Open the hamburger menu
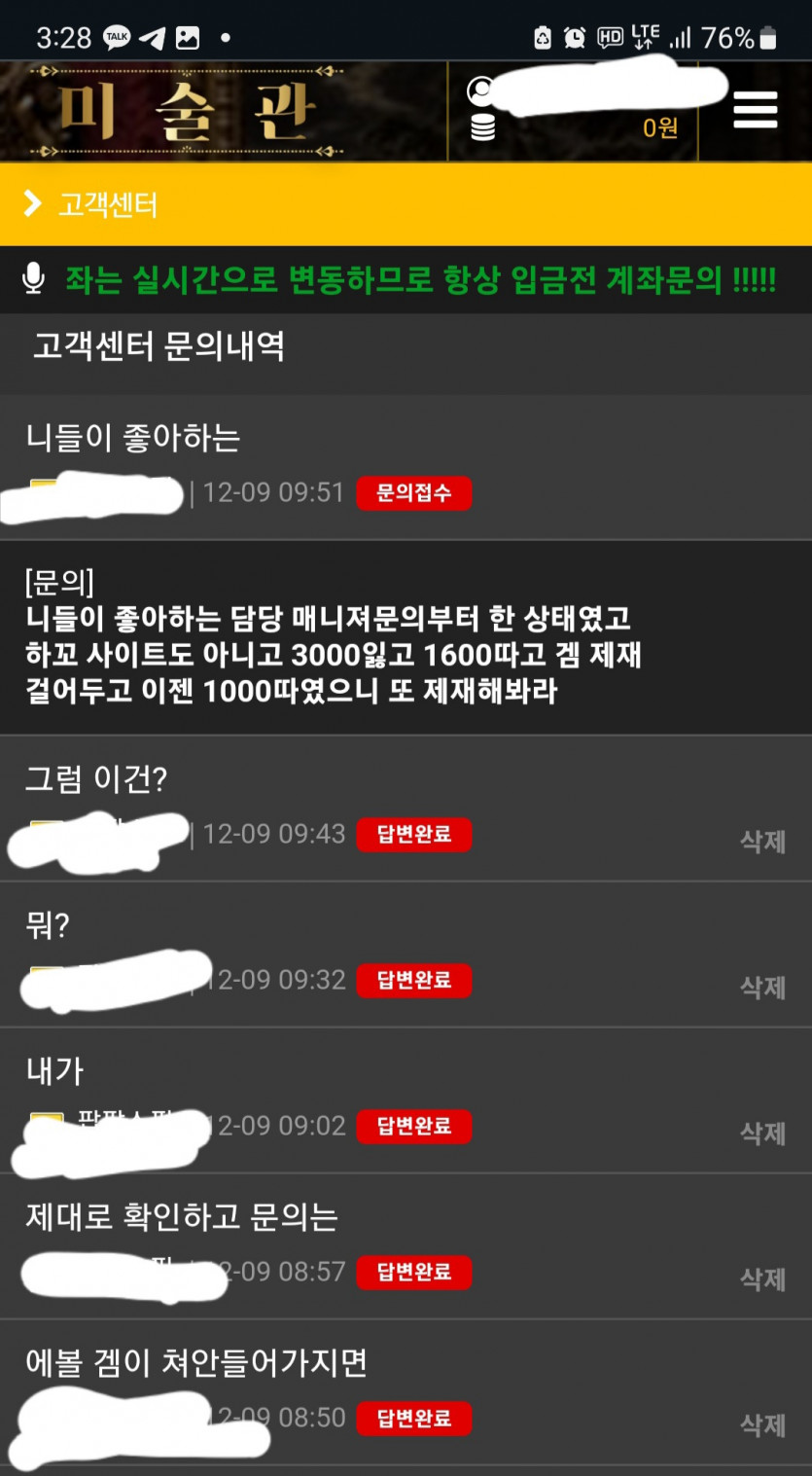Viewport: 812px width, 1476px height. 755,110
